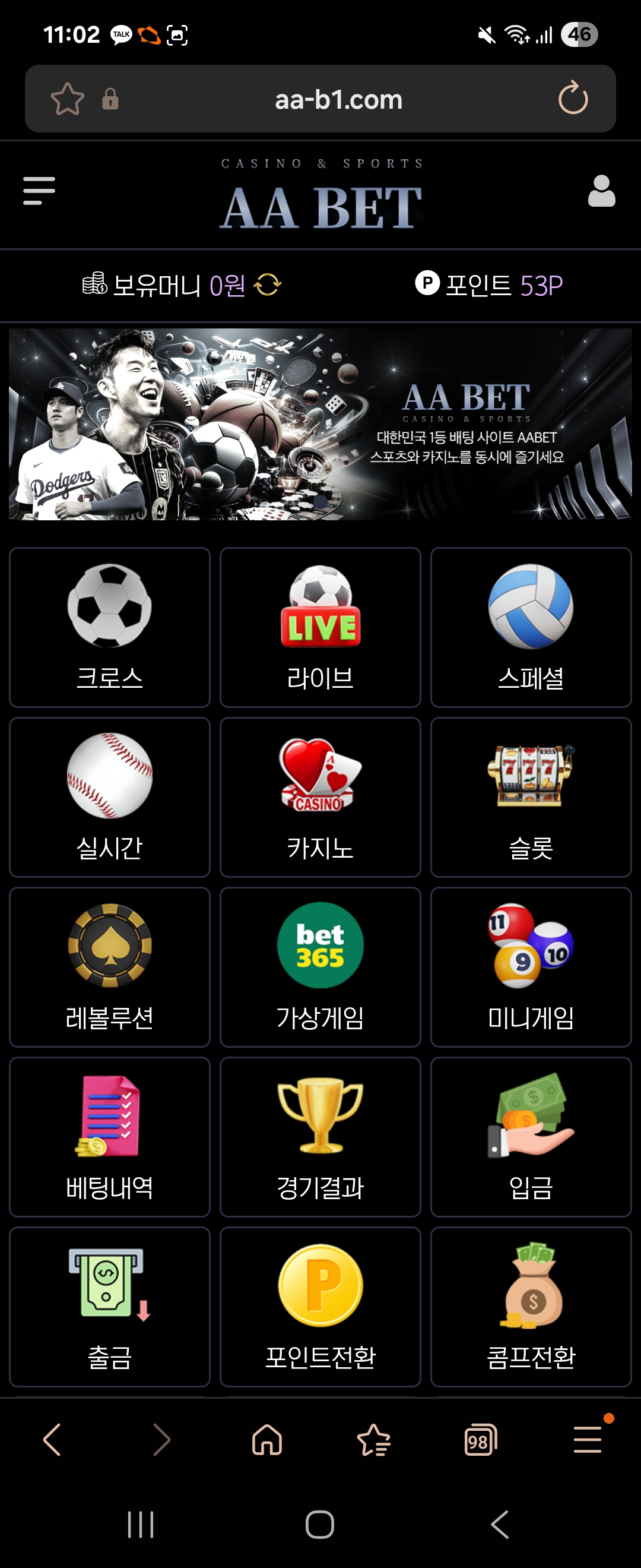
Task: Open the 출금 withdrawal tile
Action: pos(109,1306)
